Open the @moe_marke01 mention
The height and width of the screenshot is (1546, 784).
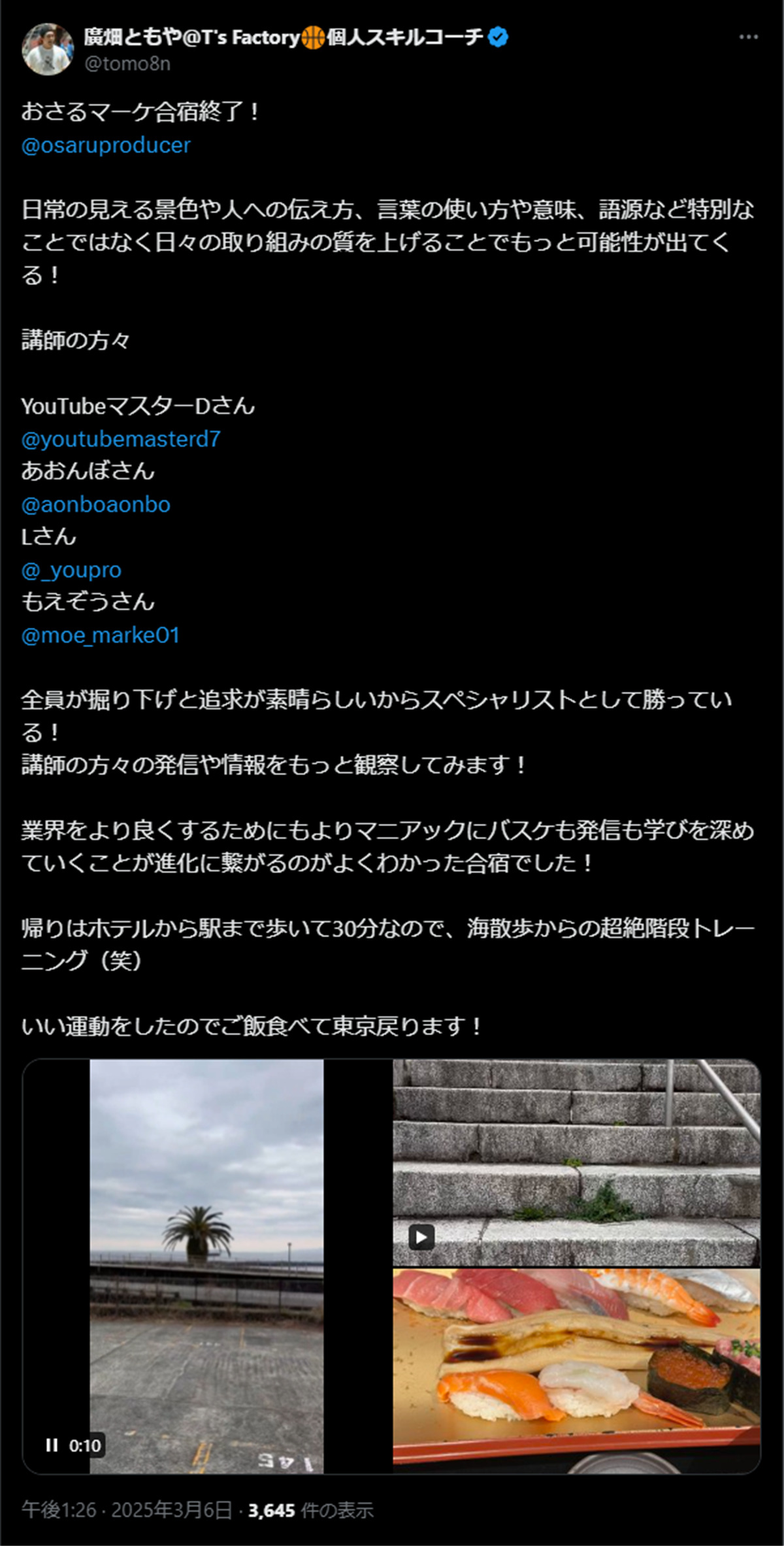coord(101,635)
